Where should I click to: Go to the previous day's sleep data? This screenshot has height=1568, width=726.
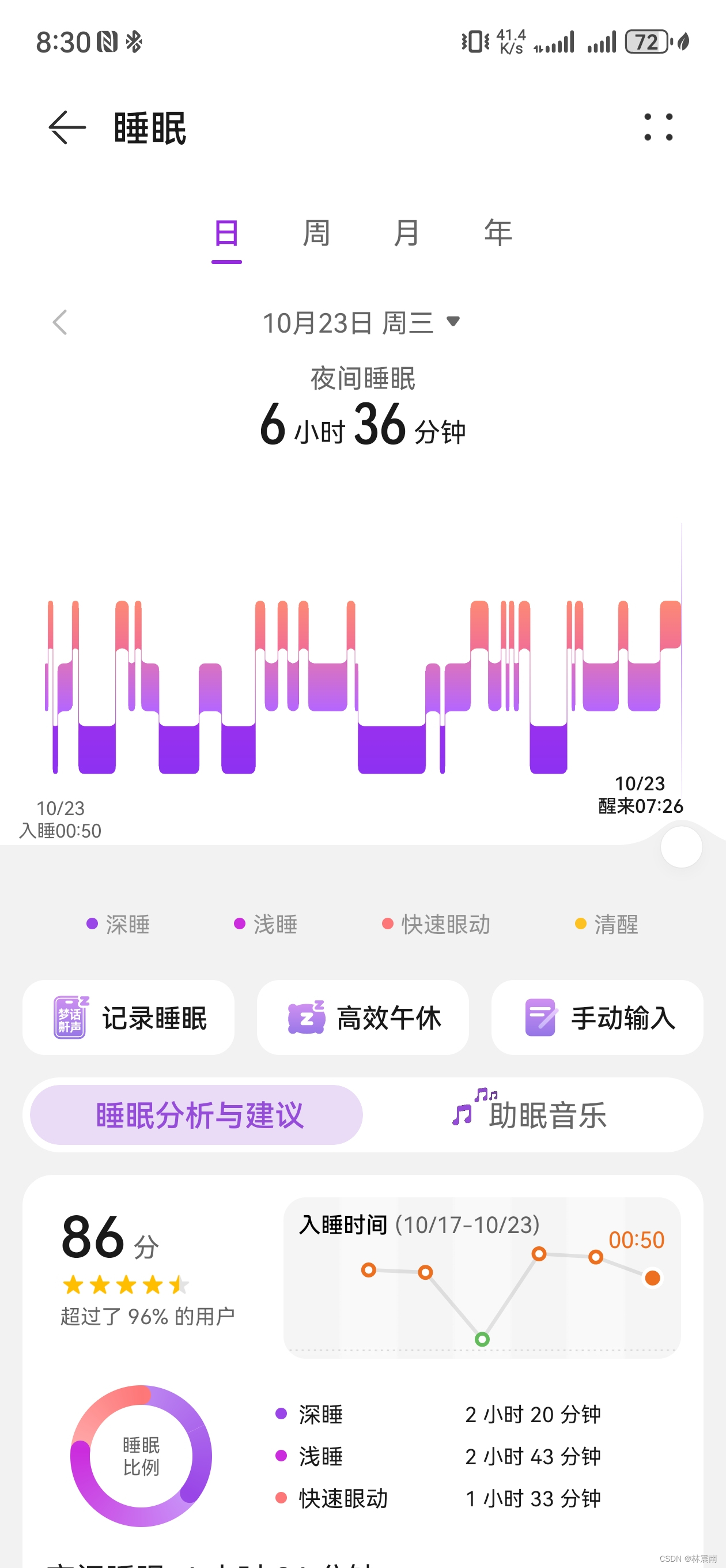60,323
